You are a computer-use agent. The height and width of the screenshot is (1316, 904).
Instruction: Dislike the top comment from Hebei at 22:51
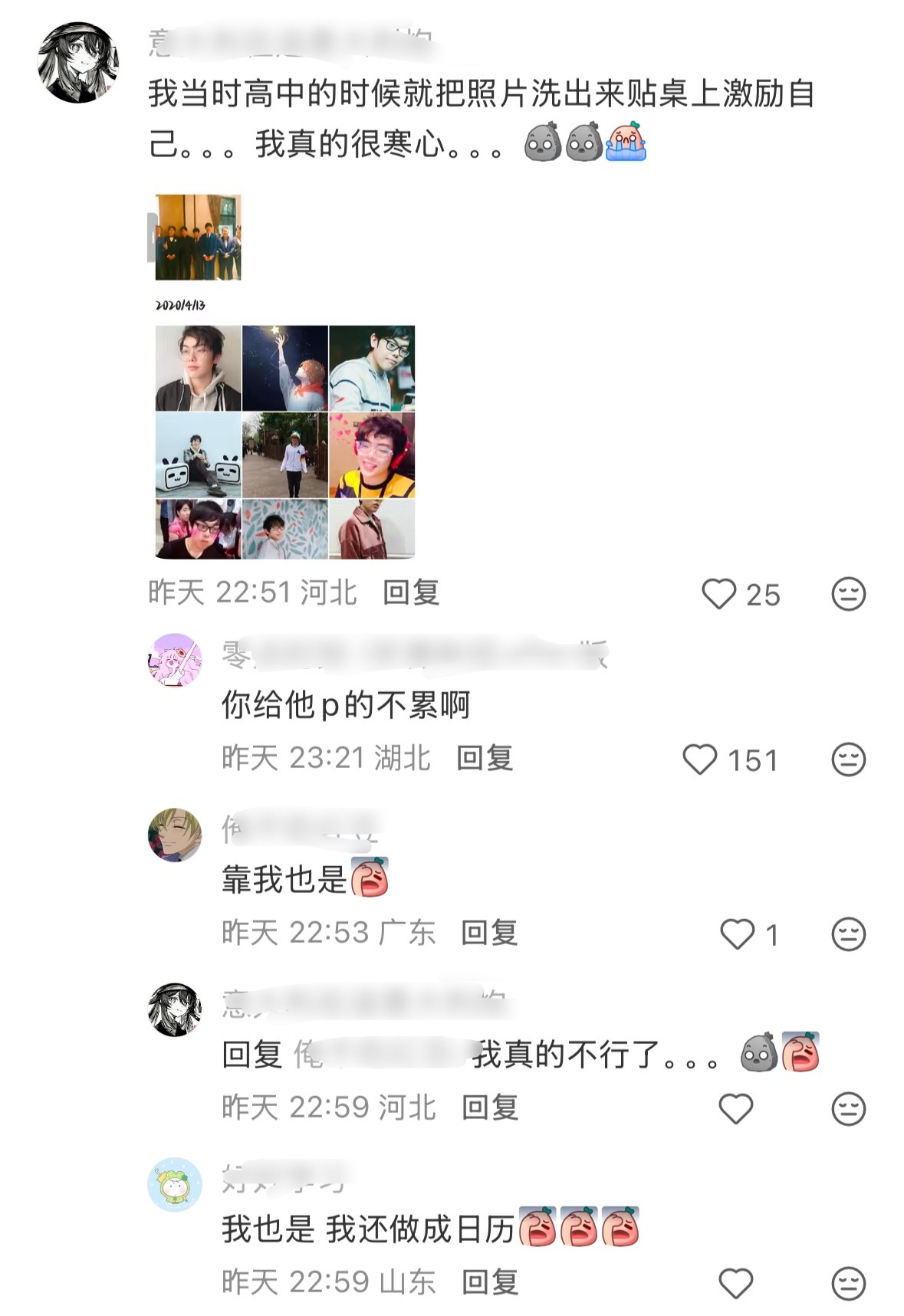pyautogui.click(x=848, y=594)
